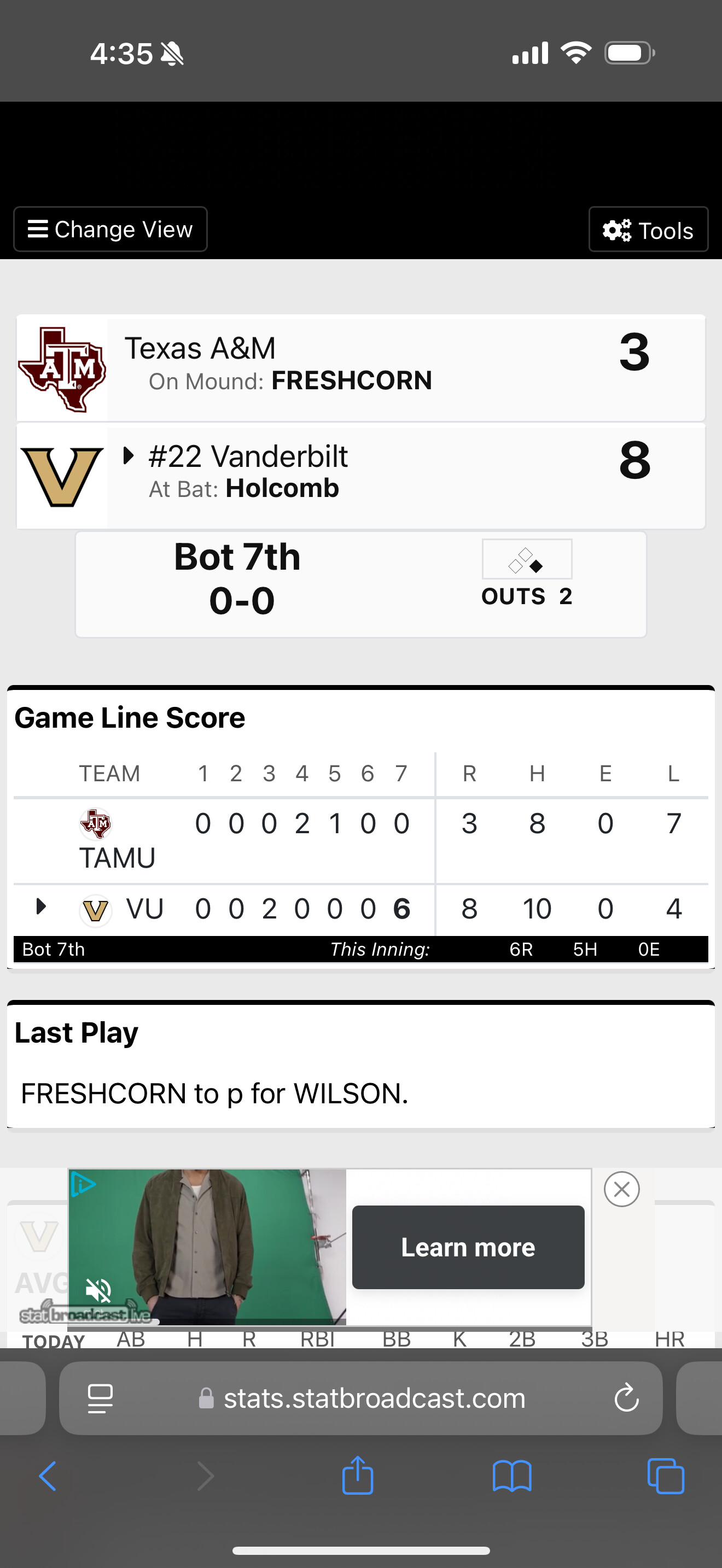Open the Change View menu
This screenshot has width=722, height=1568.
pos(110,230)
